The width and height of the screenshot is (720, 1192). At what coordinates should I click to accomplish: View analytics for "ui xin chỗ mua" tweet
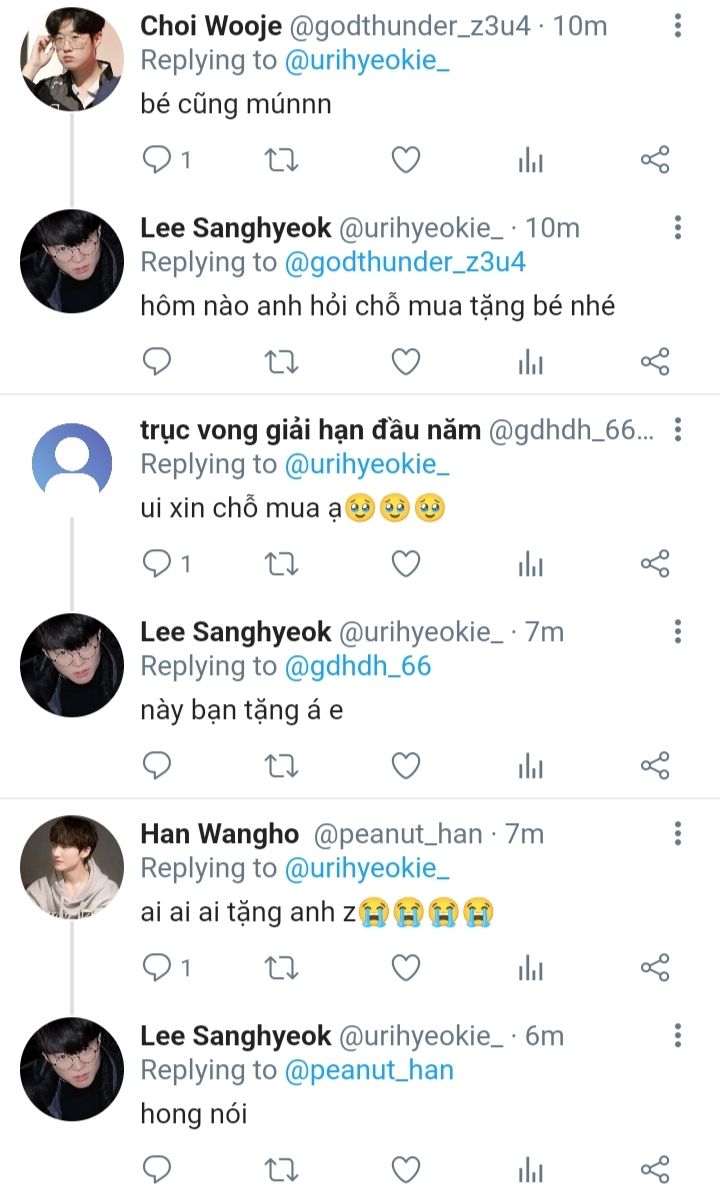click(530, 565)
